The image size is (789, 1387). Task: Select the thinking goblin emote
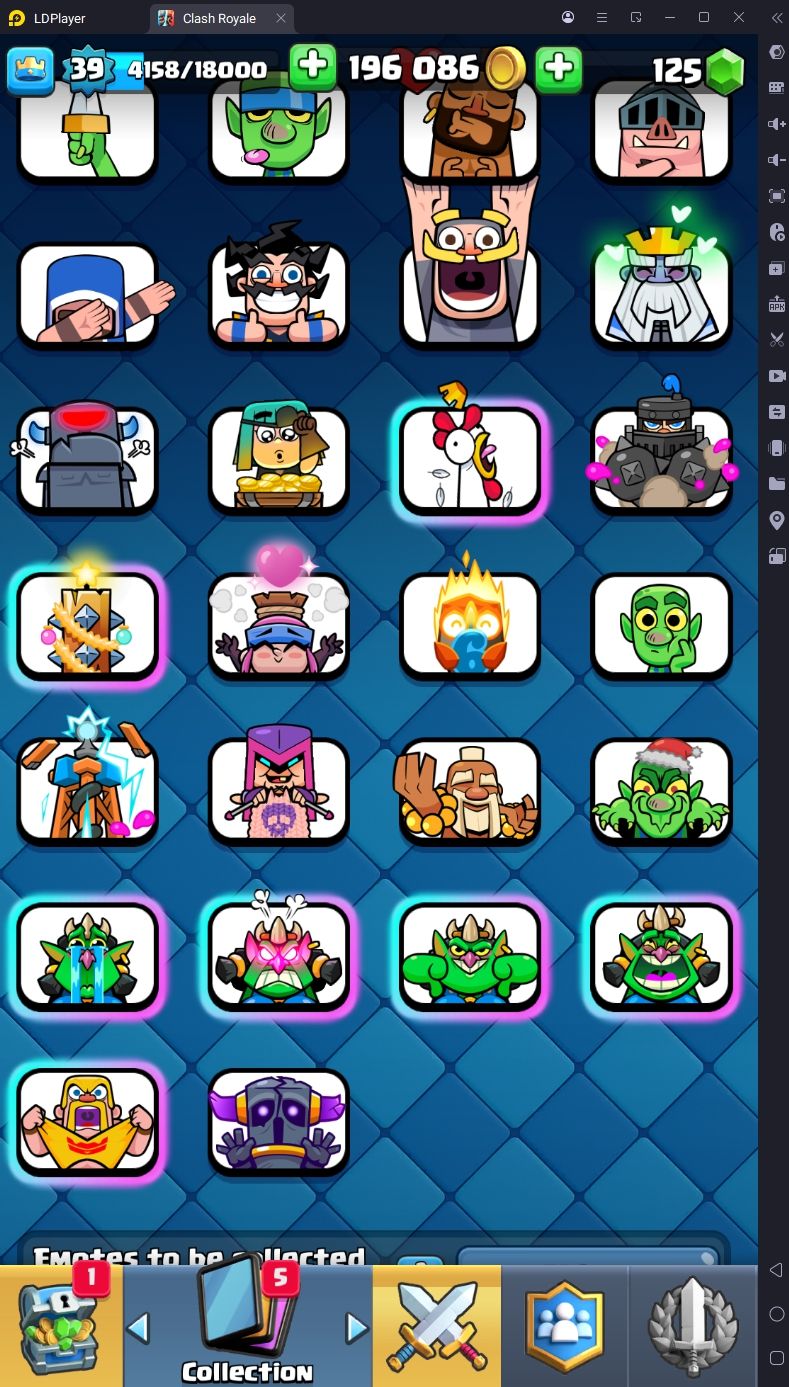[661, 625]
